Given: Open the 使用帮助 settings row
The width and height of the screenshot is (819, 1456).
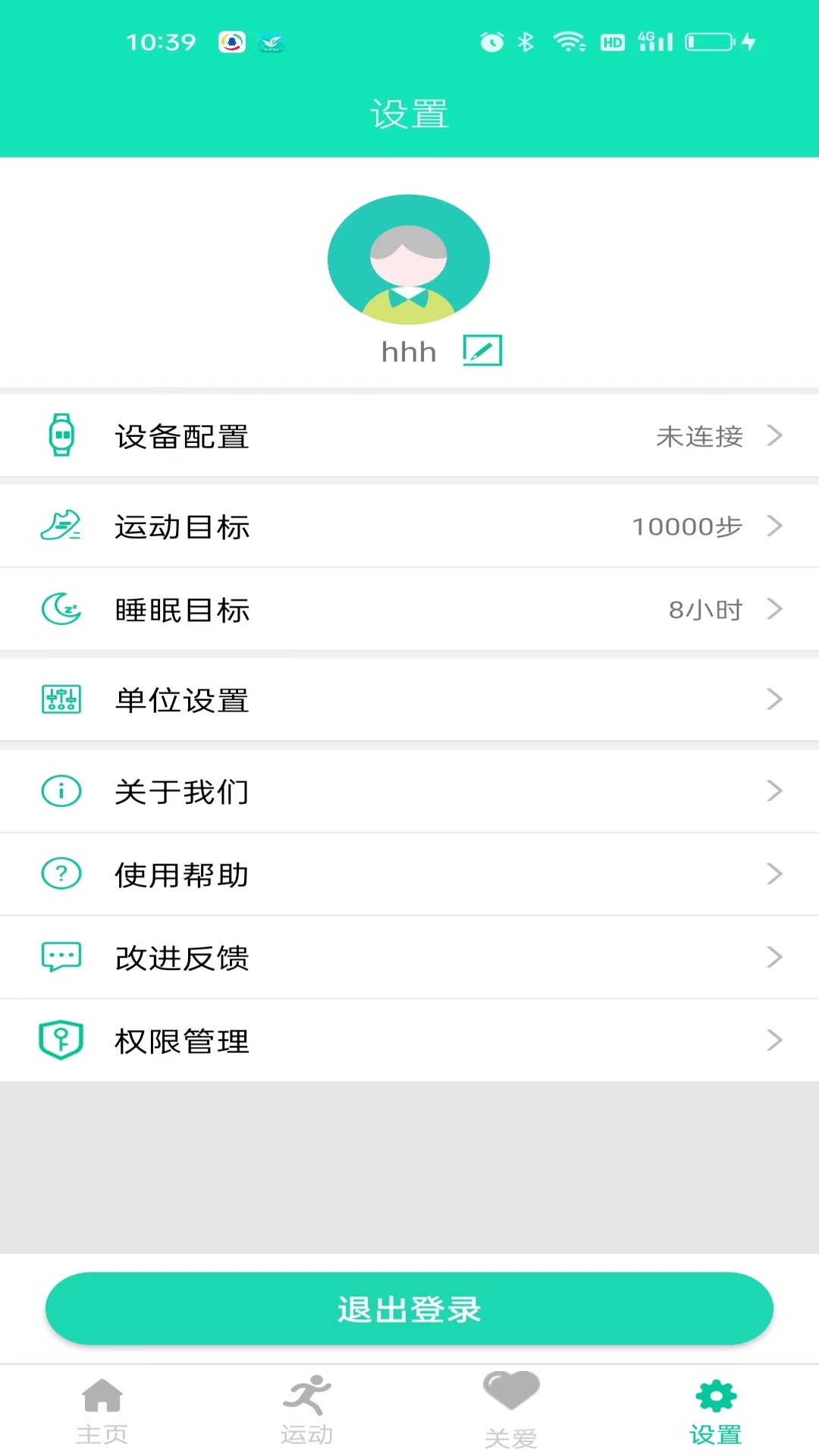Looking at the screenshot, I should coord(409,874).
